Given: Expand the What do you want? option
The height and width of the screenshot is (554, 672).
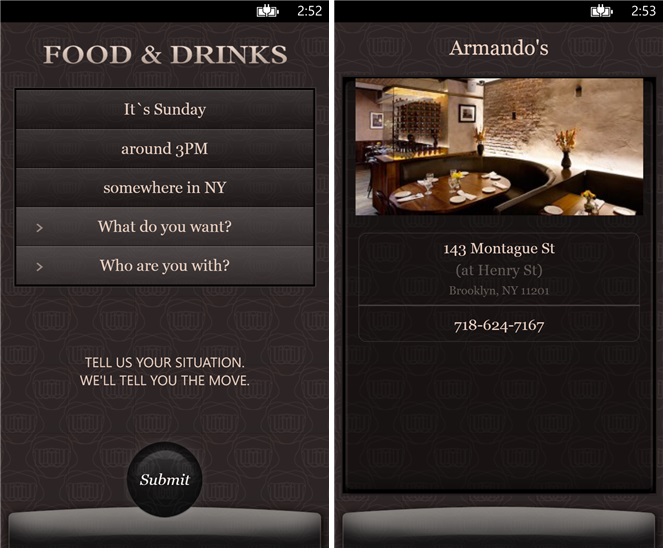Looking at the screenshot, I should 165,227.
